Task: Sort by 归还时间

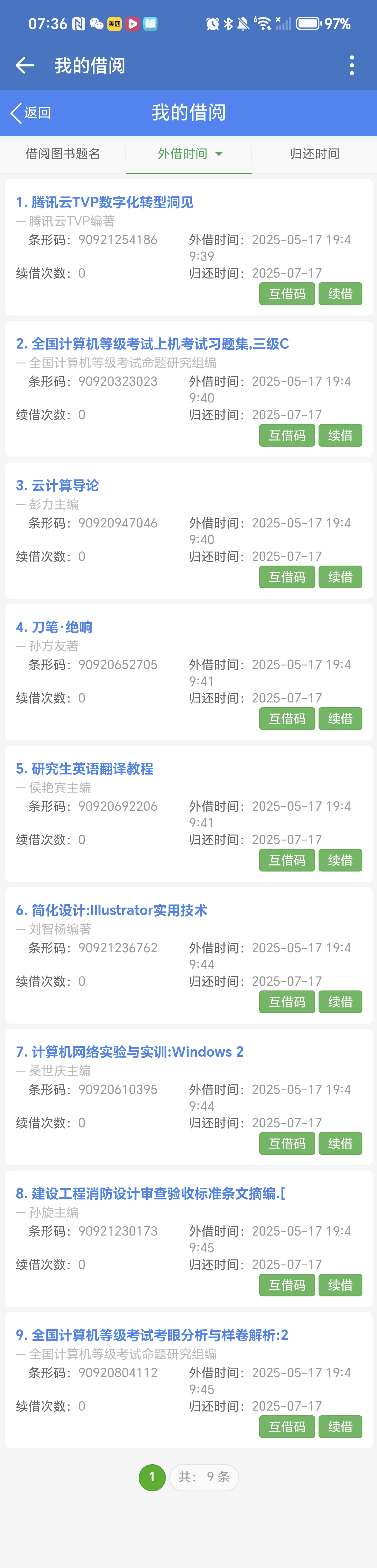Action: click(314, 154)
